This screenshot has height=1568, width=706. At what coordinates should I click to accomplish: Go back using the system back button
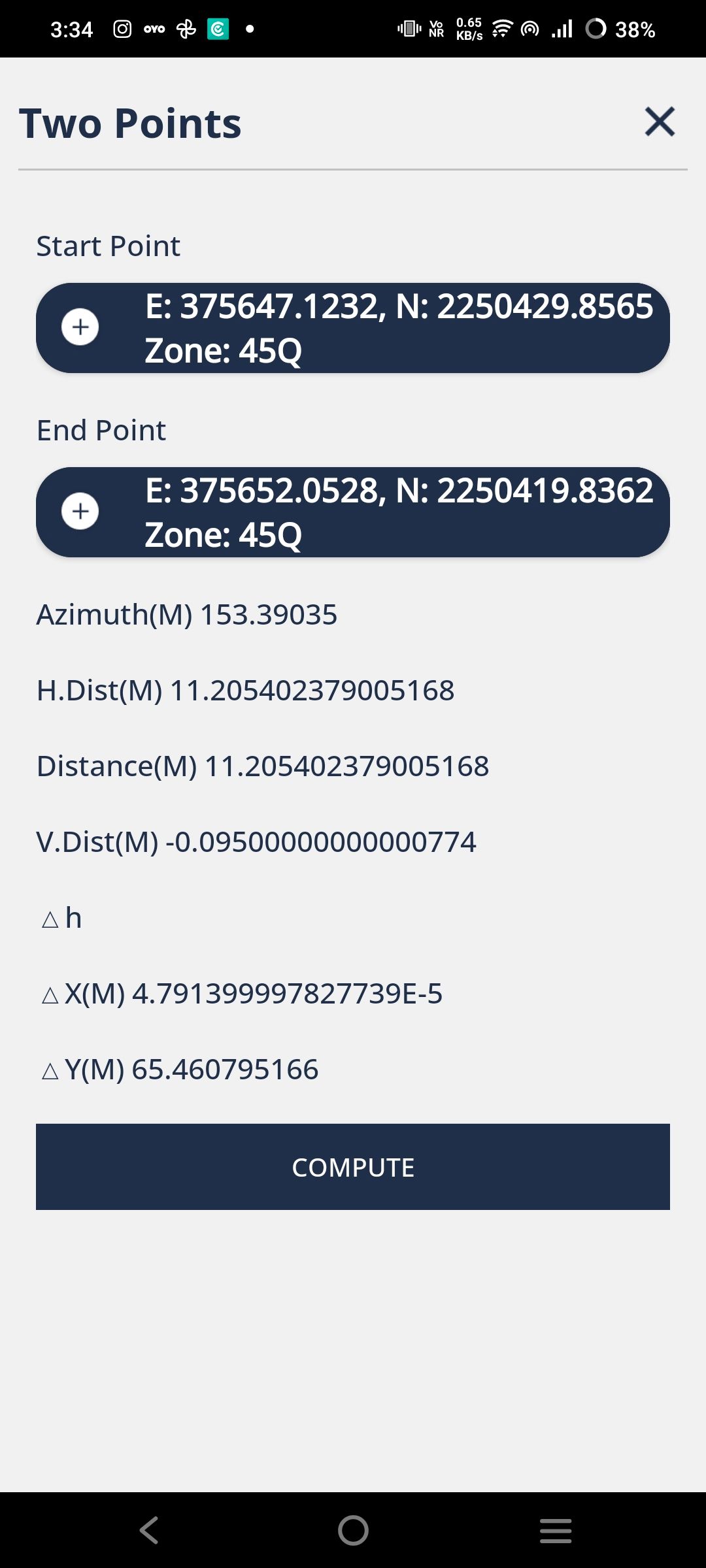click(x=150, y=1530)
